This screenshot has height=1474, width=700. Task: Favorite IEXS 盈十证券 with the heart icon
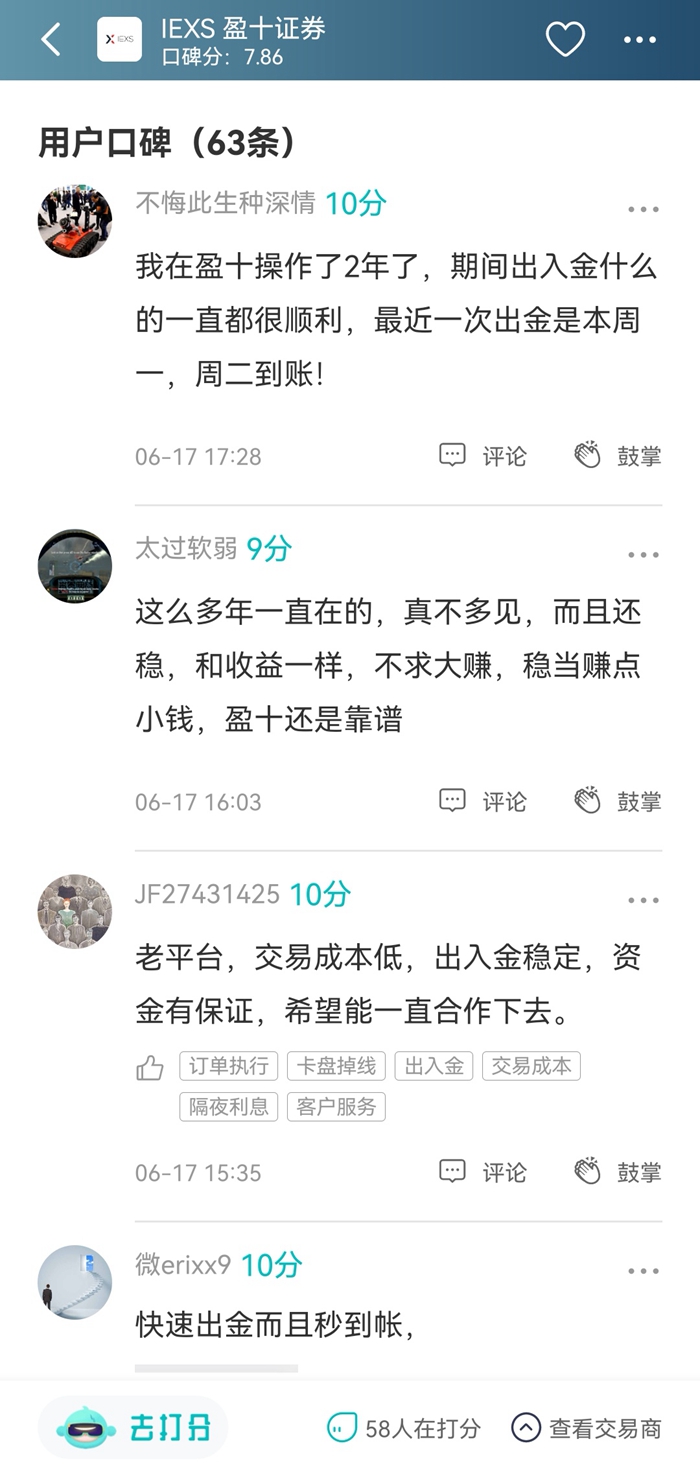point(565,40)
